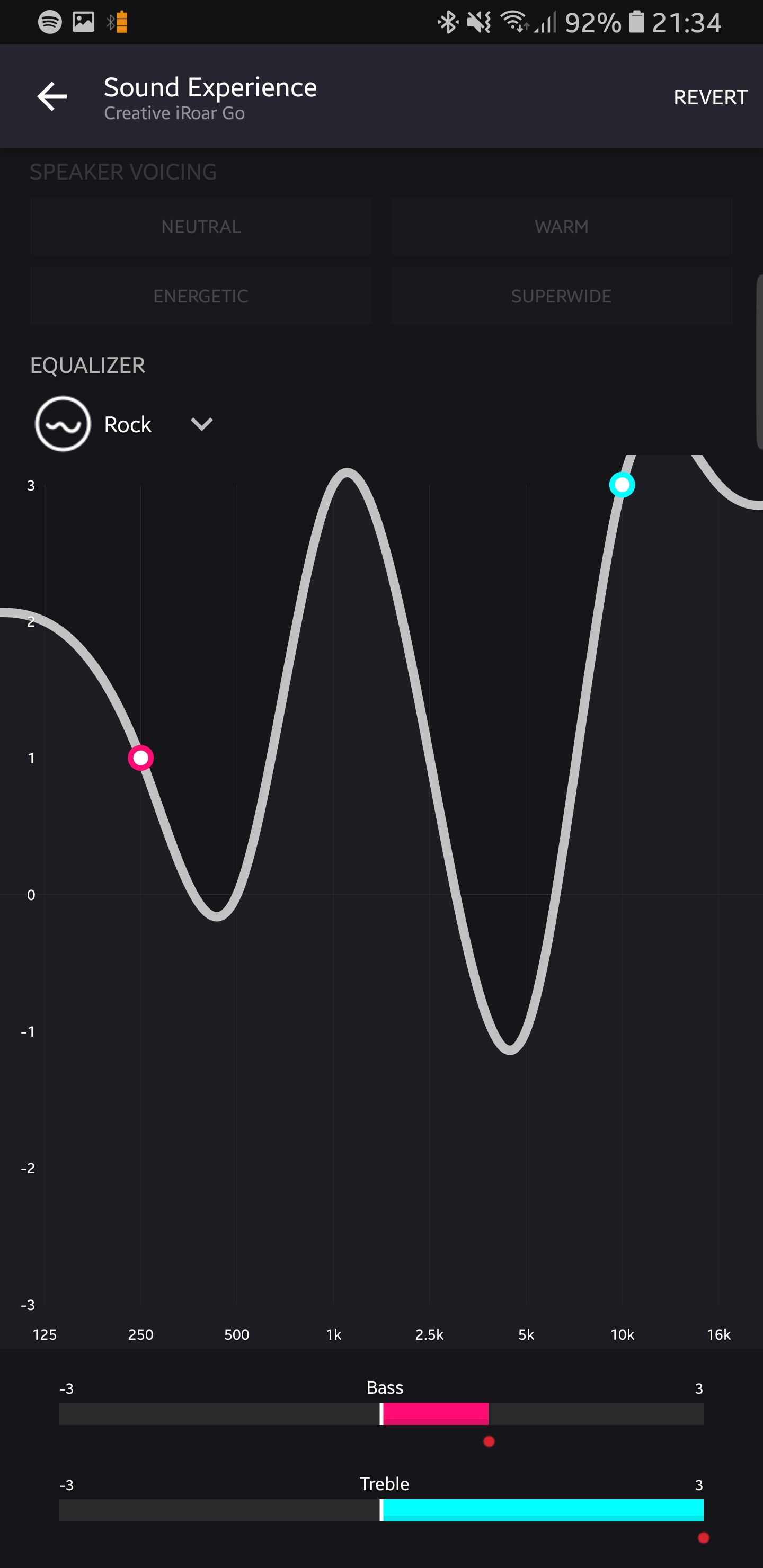
Task: Tap the cyan treble point on curve
Action: 622,485
